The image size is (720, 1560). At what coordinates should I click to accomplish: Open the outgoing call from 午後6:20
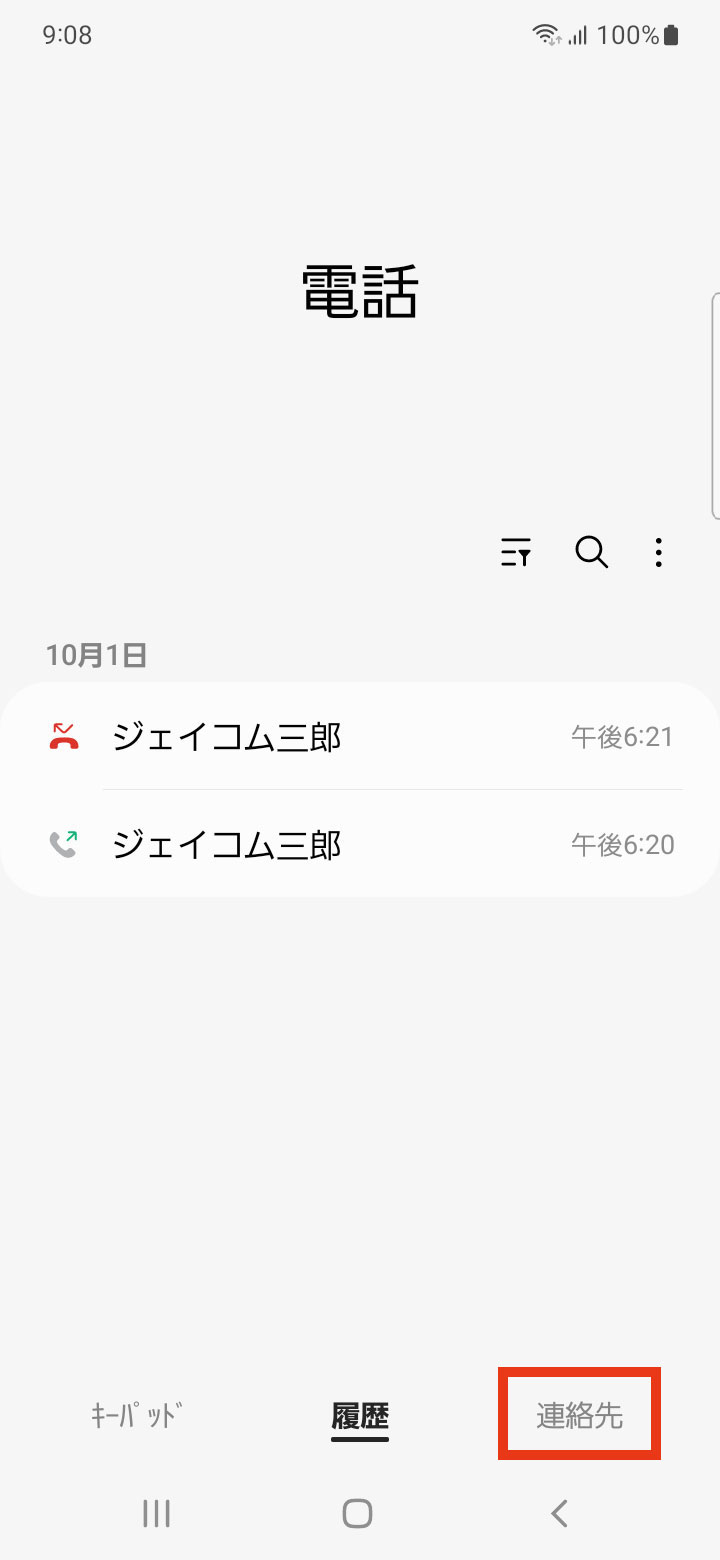pos(360,845)
